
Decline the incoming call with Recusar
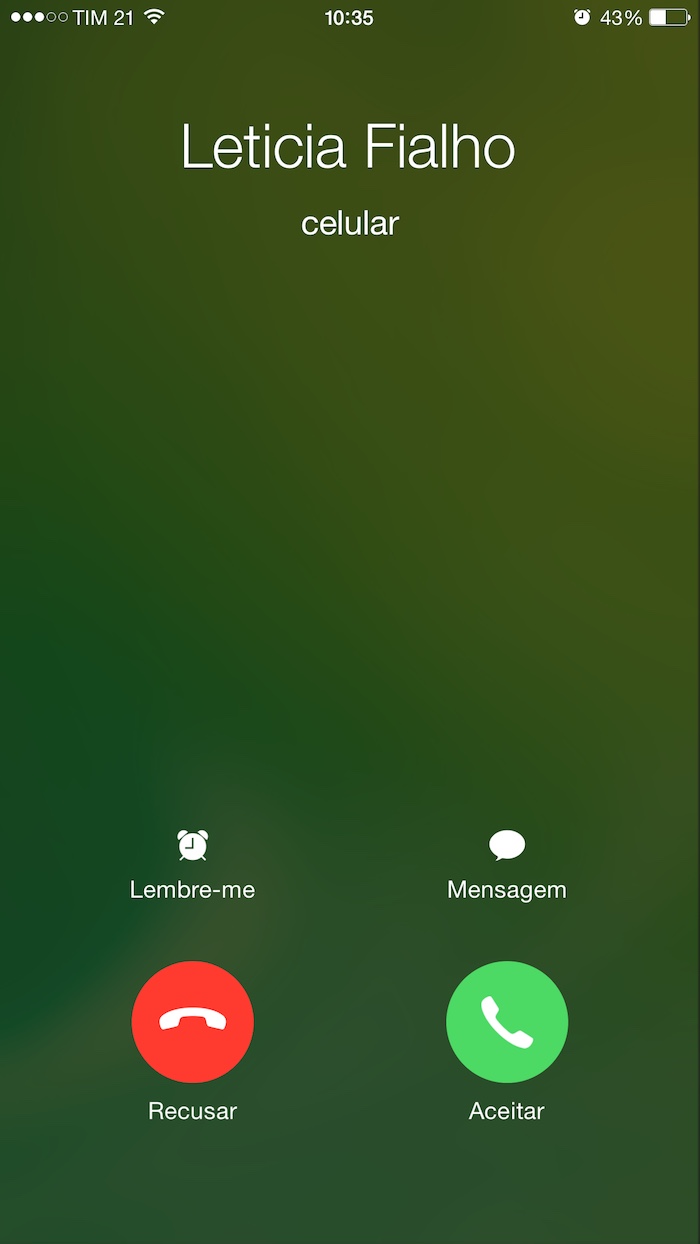click(193, 1022)
